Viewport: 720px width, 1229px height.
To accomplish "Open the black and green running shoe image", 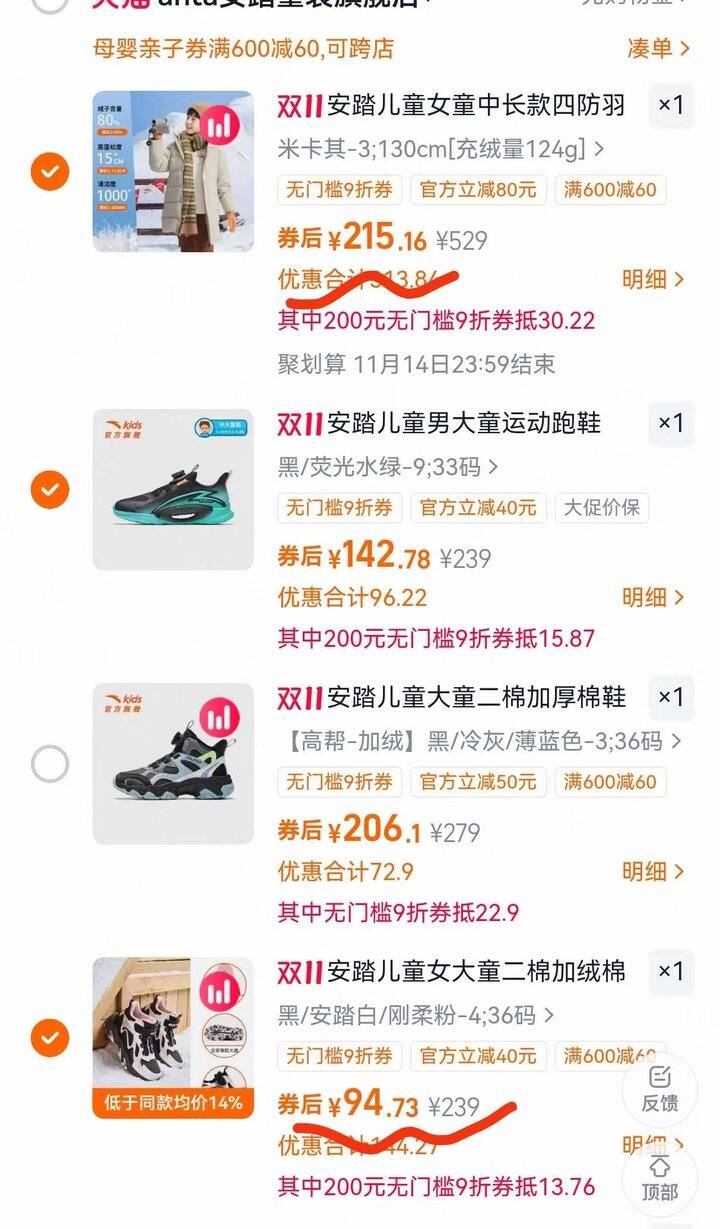I will pyautogui.click(x=173, y=490).
